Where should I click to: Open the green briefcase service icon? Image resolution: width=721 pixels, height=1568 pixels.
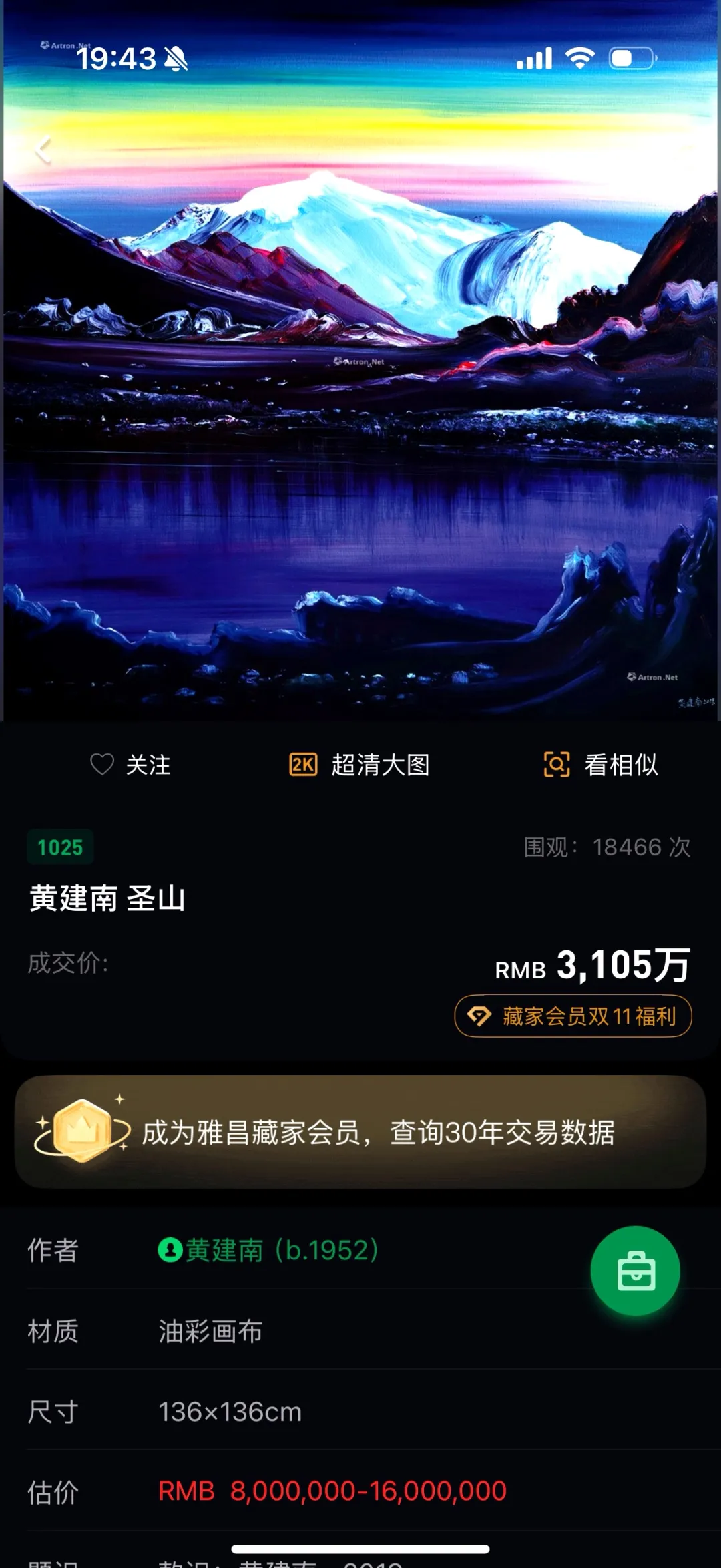tap(636, 1271)
